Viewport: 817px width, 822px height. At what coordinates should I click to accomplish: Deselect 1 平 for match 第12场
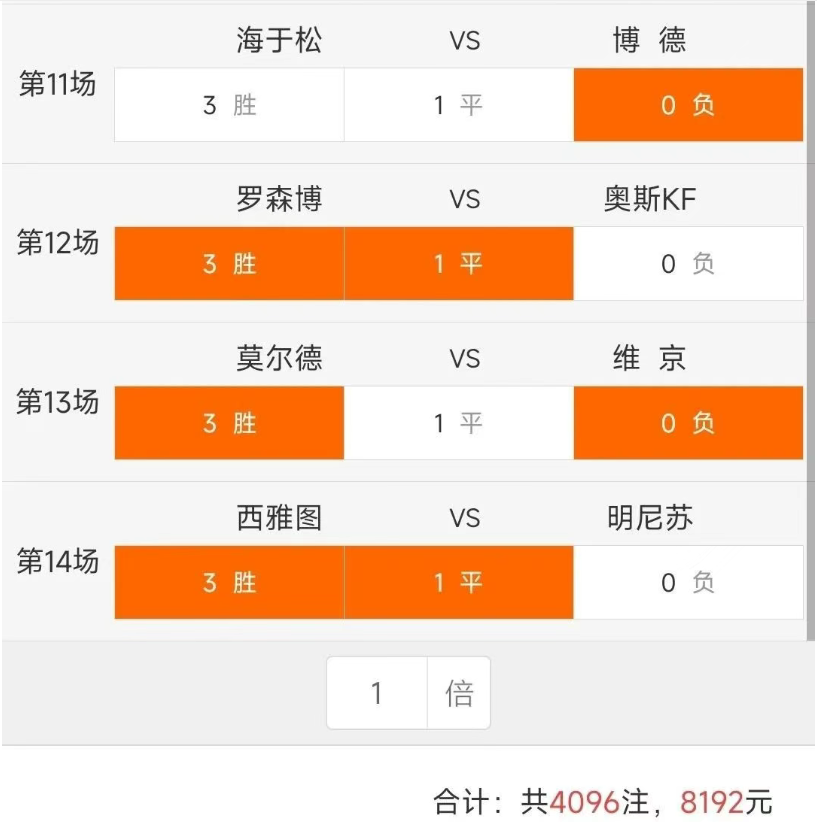tap(458, 264)
